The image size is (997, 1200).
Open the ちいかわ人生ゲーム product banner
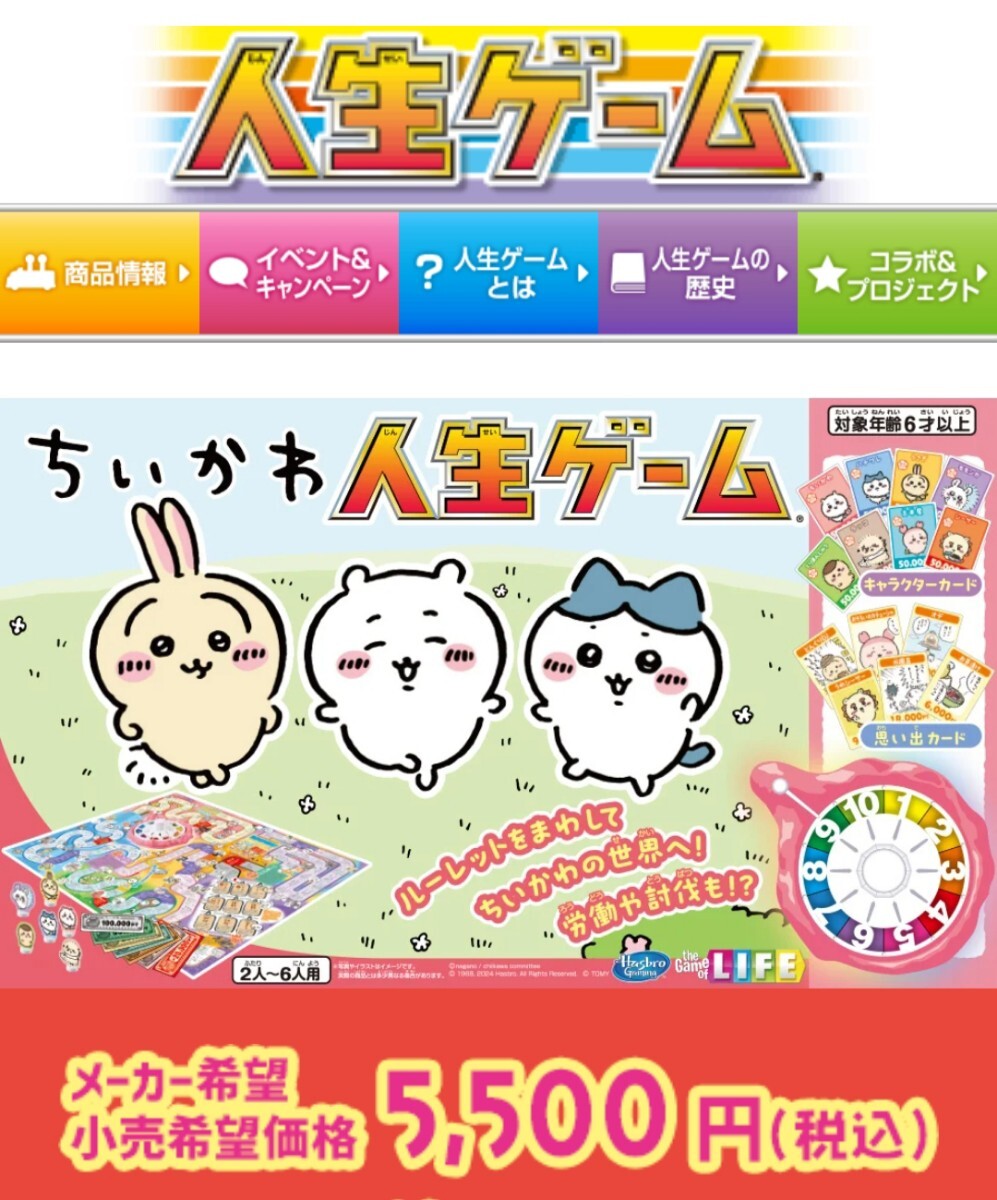tap(498, 692)
